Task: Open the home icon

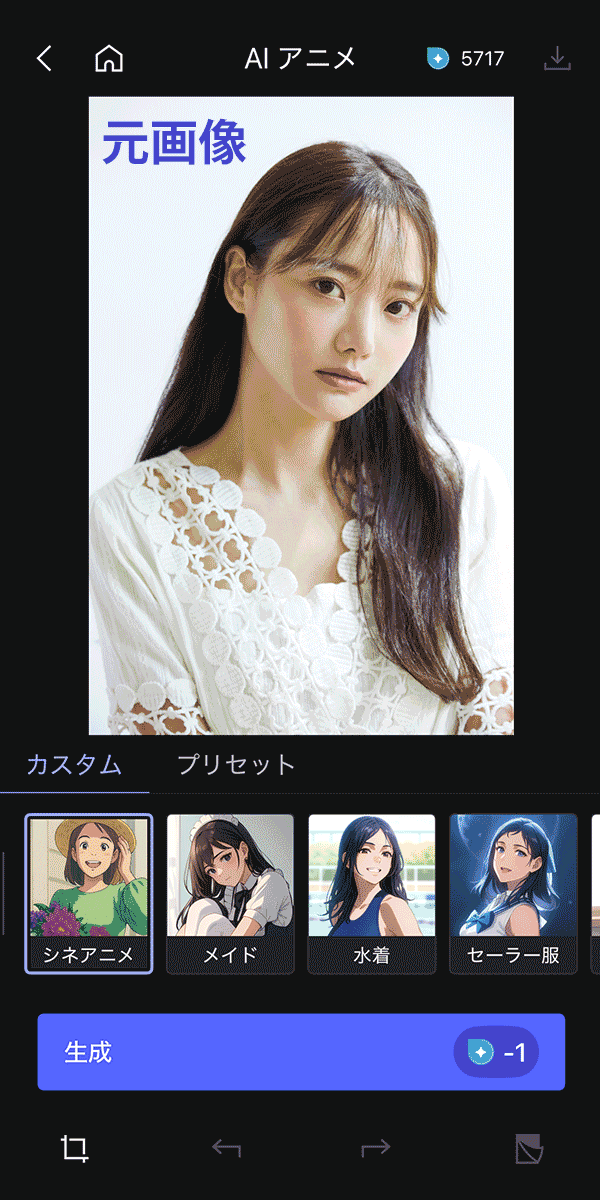Action: 108,59
